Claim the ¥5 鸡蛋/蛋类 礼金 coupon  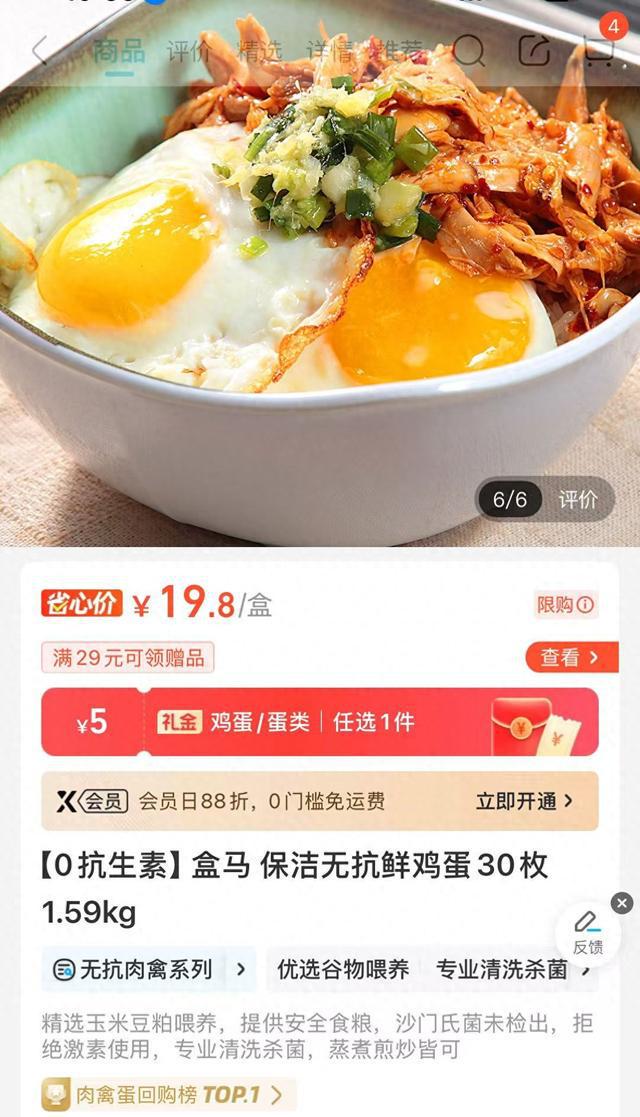coord(320,721)
